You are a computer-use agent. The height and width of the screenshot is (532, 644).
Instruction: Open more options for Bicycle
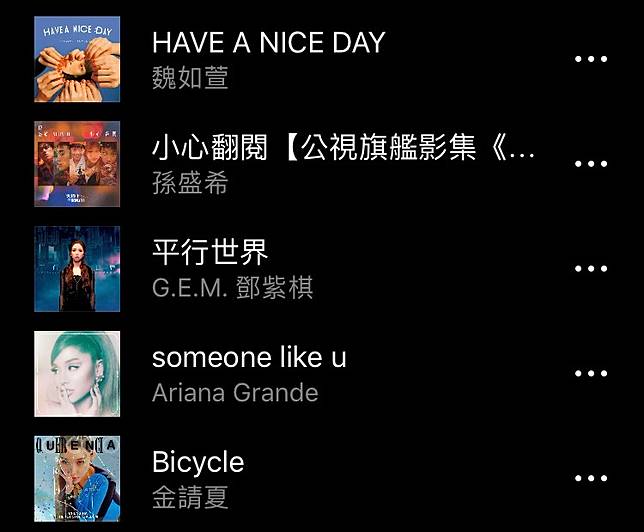[591, 479]
